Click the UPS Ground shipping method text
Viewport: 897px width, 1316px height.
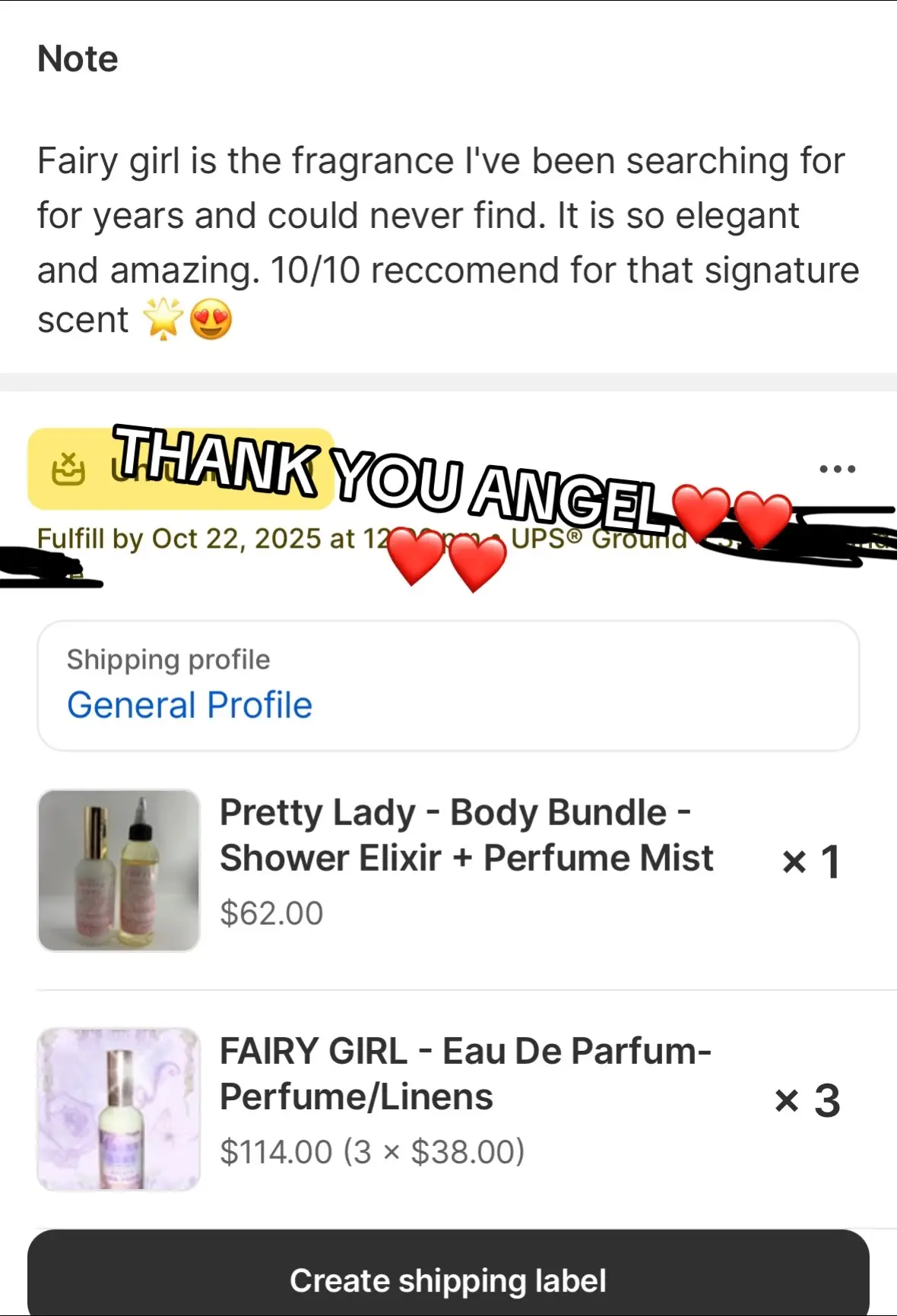point(601,539)
